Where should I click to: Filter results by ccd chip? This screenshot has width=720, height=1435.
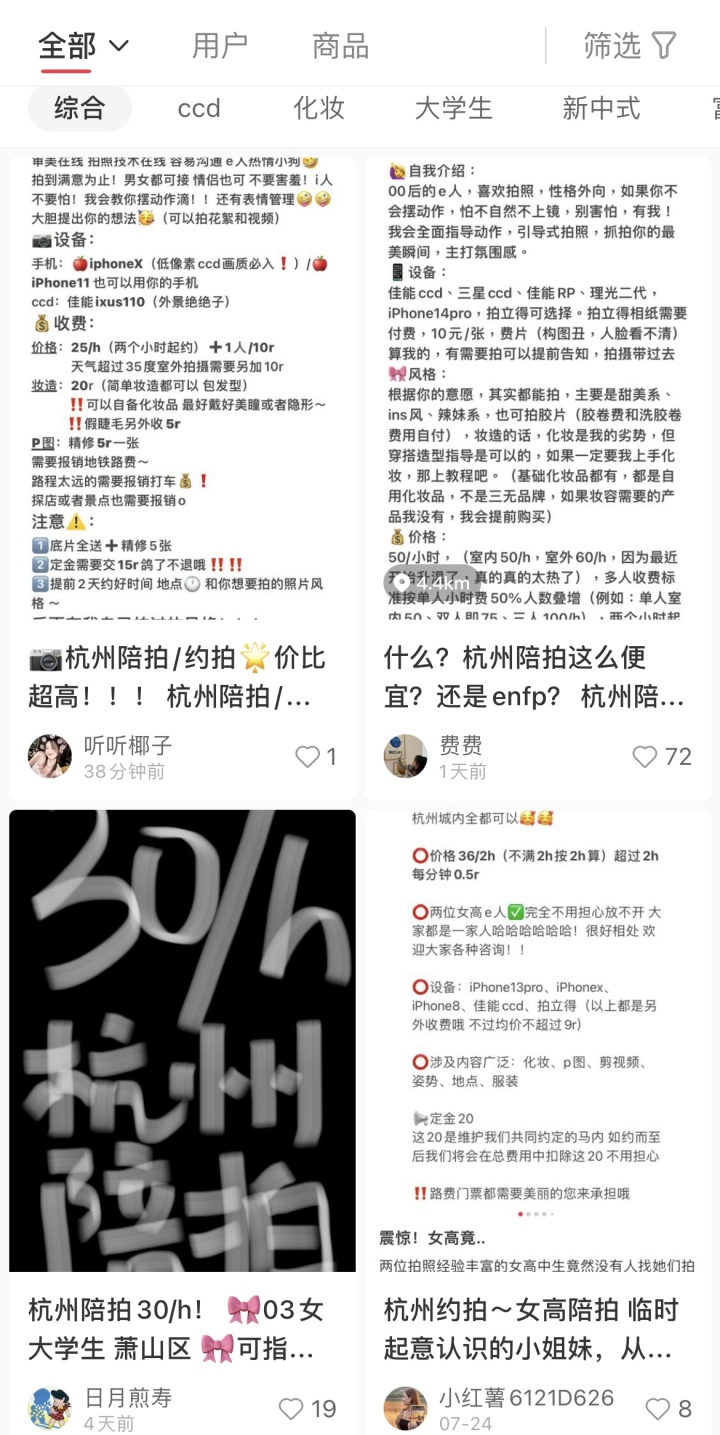tap(198, 108)
